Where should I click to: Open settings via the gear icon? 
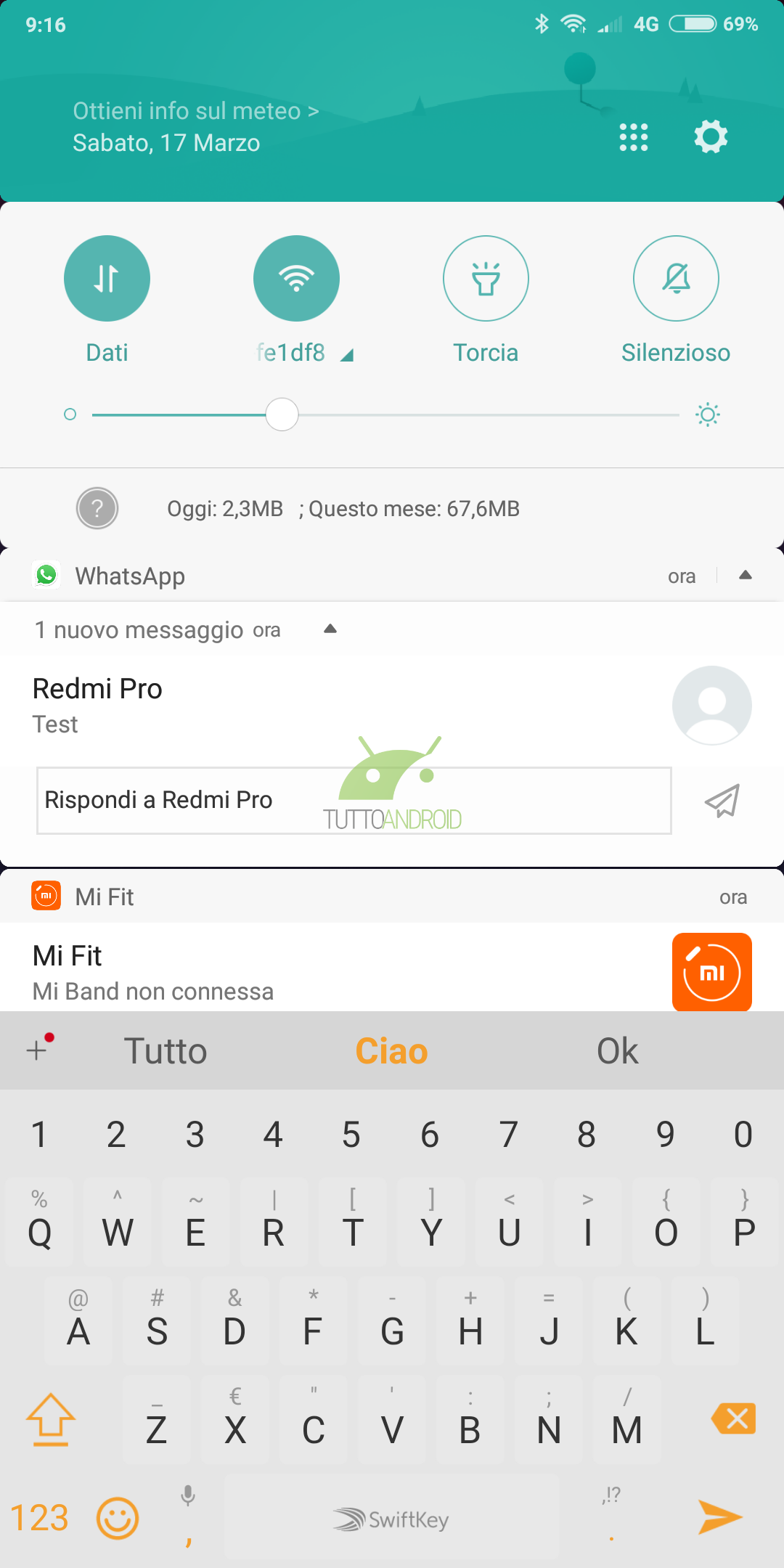click(711, 136)
